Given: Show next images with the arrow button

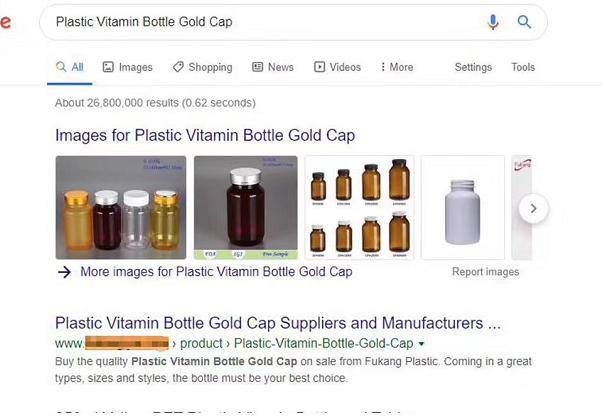Looking at the screenshot, I should click(533, 208).
